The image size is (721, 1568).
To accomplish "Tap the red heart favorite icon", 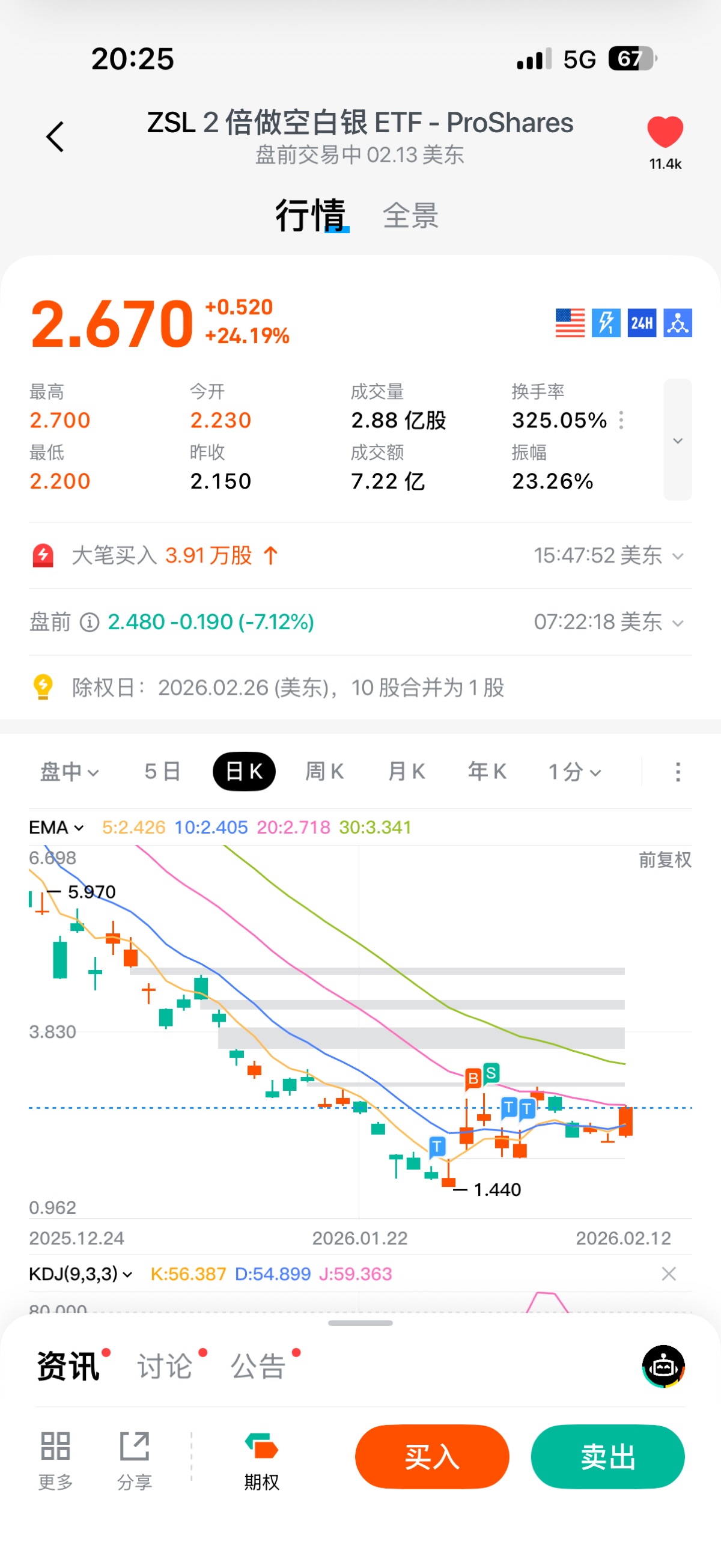I will (x=665, y=132).
